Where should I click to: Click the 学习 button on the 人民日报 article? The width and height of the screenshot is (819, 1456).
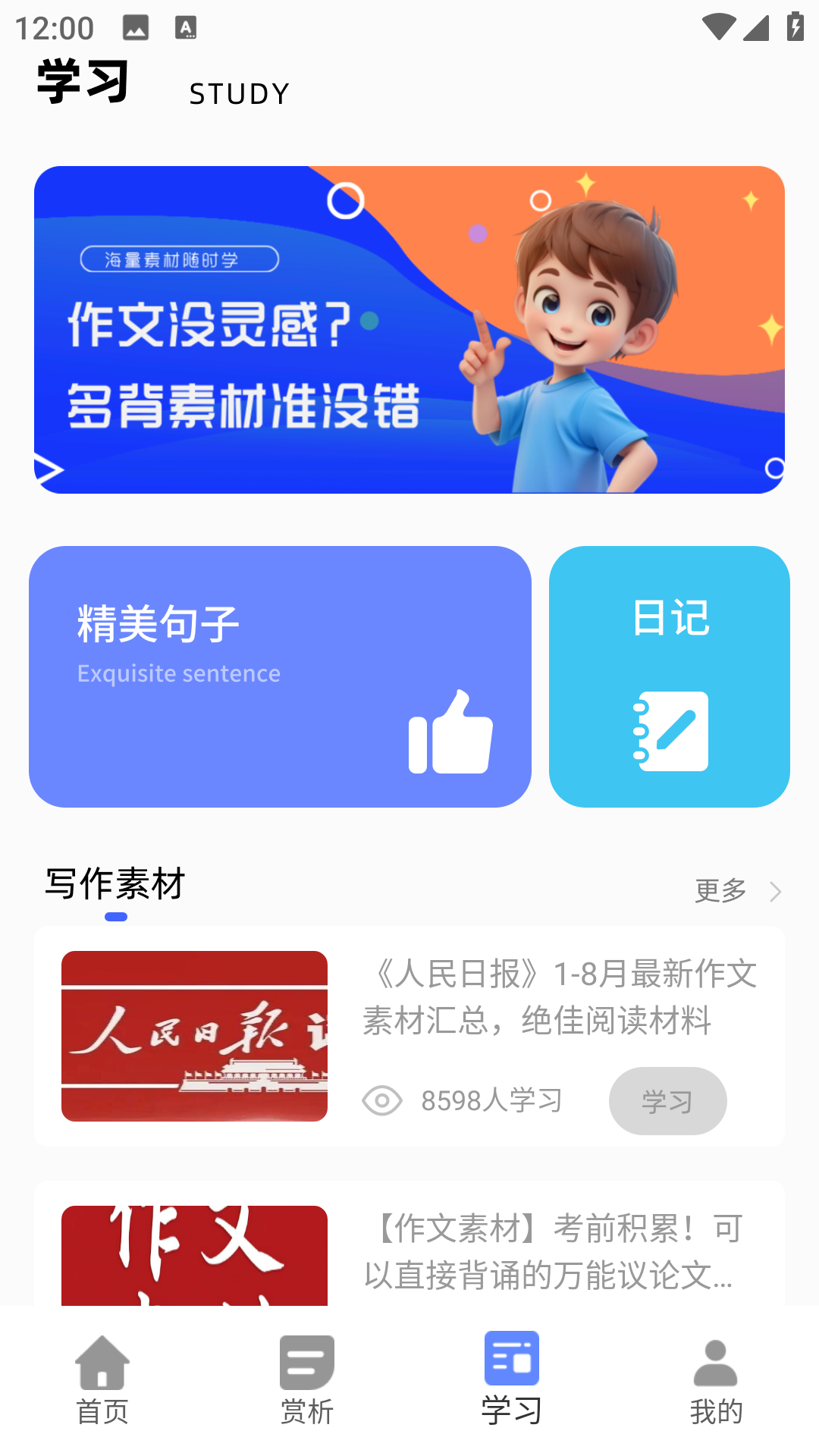pos(667,1100)
